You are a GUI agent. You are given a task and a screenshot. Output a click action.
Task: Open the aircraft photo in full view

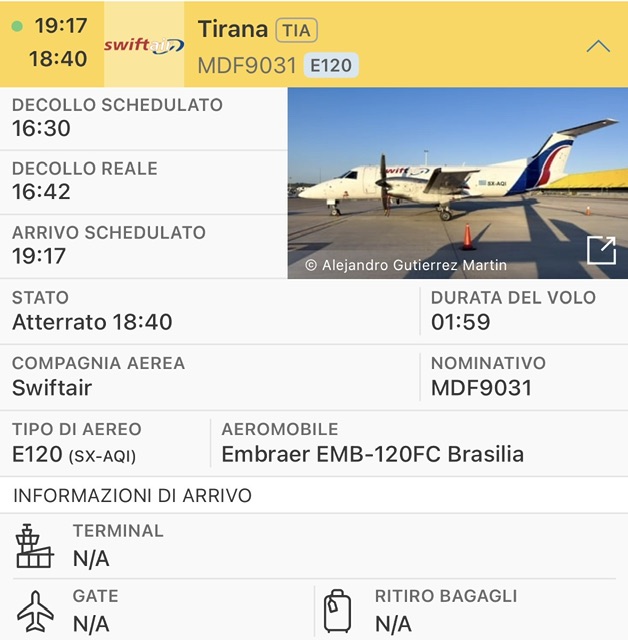pyautogui.click(x=601, y=250)
